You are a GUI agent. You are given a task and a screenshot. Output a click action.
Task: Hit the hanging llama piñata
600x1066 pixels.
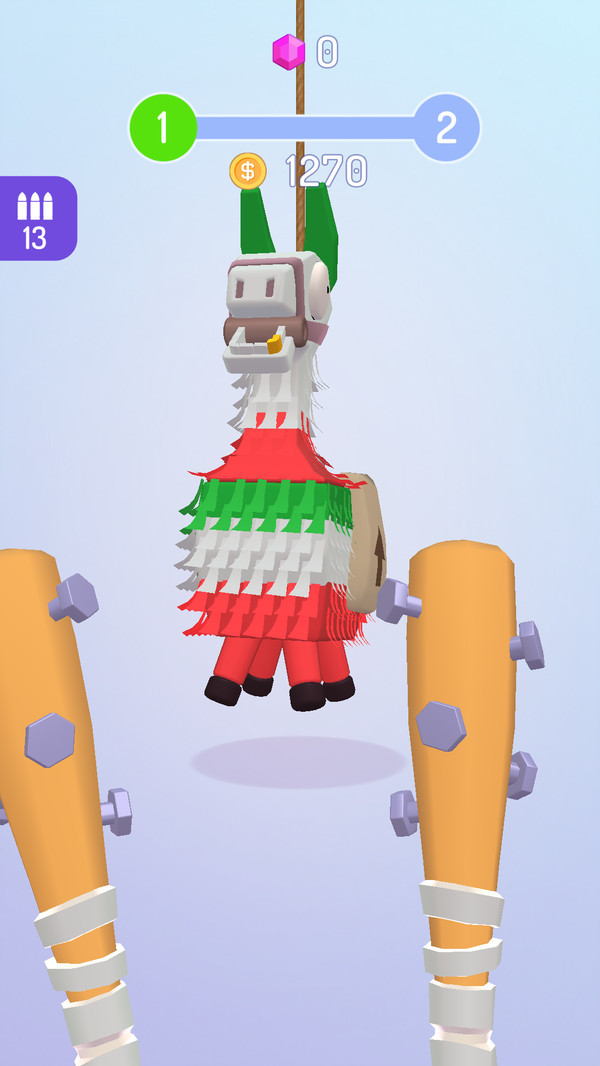[282, 449]
